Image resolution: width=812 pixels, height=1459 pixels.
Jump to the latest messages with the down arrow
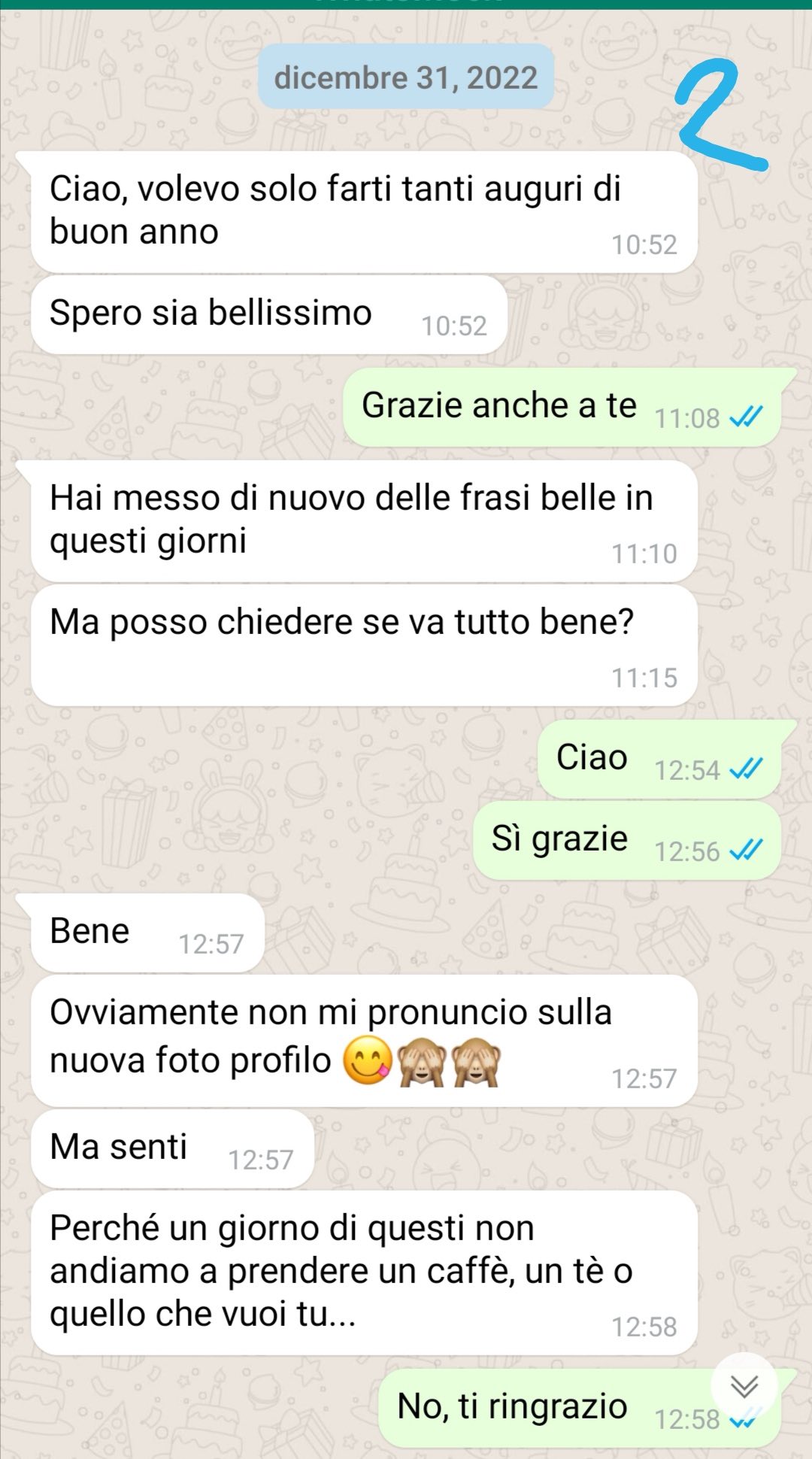pos(744,1386)
